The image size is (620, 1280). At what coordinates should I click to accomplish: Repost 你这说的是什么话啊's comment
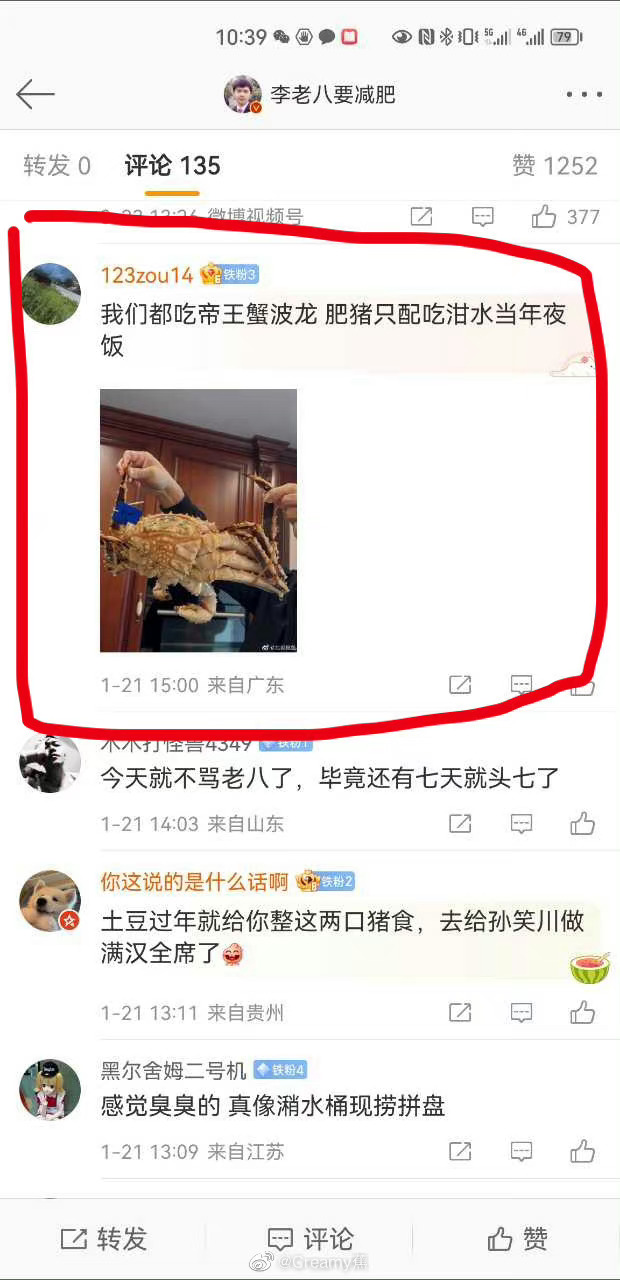460,1013
